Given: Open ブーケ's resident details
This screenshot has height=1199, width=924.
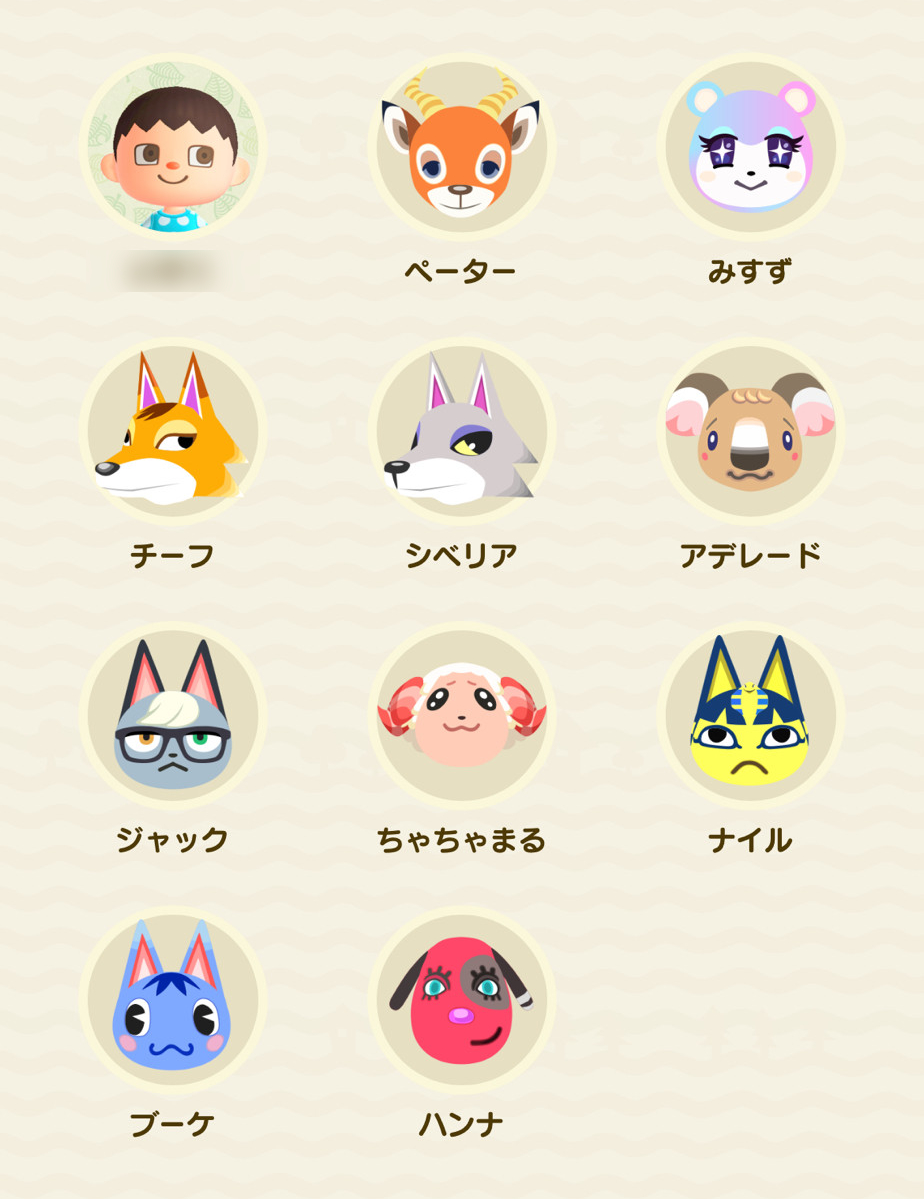Looking at the screenshot, I should [x=173, y=1000].
